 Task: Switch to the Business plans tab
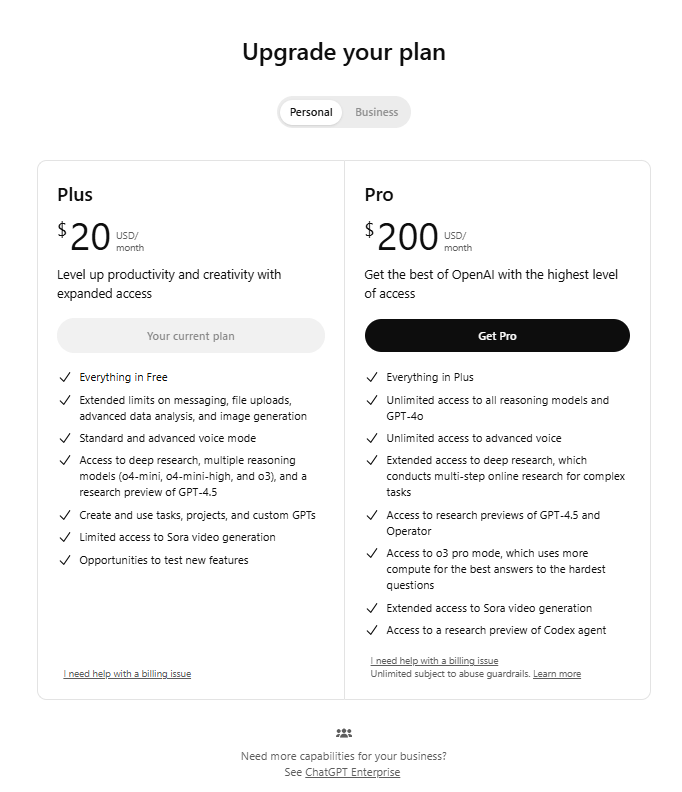[376, 112]
